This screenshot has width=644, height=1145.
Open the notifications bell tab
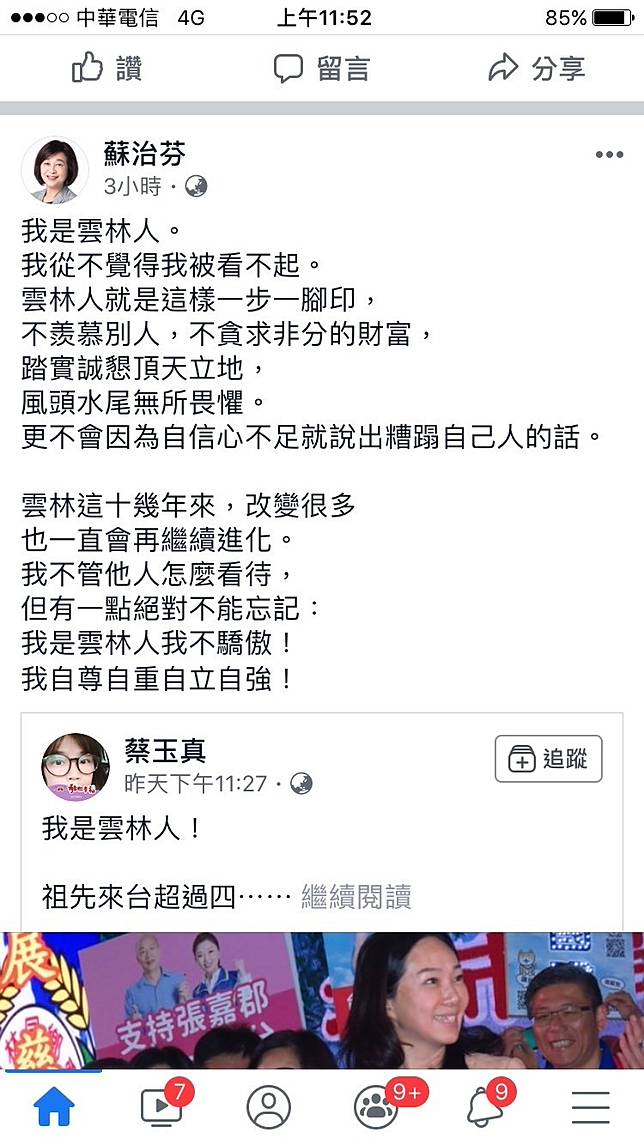tap(488, 1106)
